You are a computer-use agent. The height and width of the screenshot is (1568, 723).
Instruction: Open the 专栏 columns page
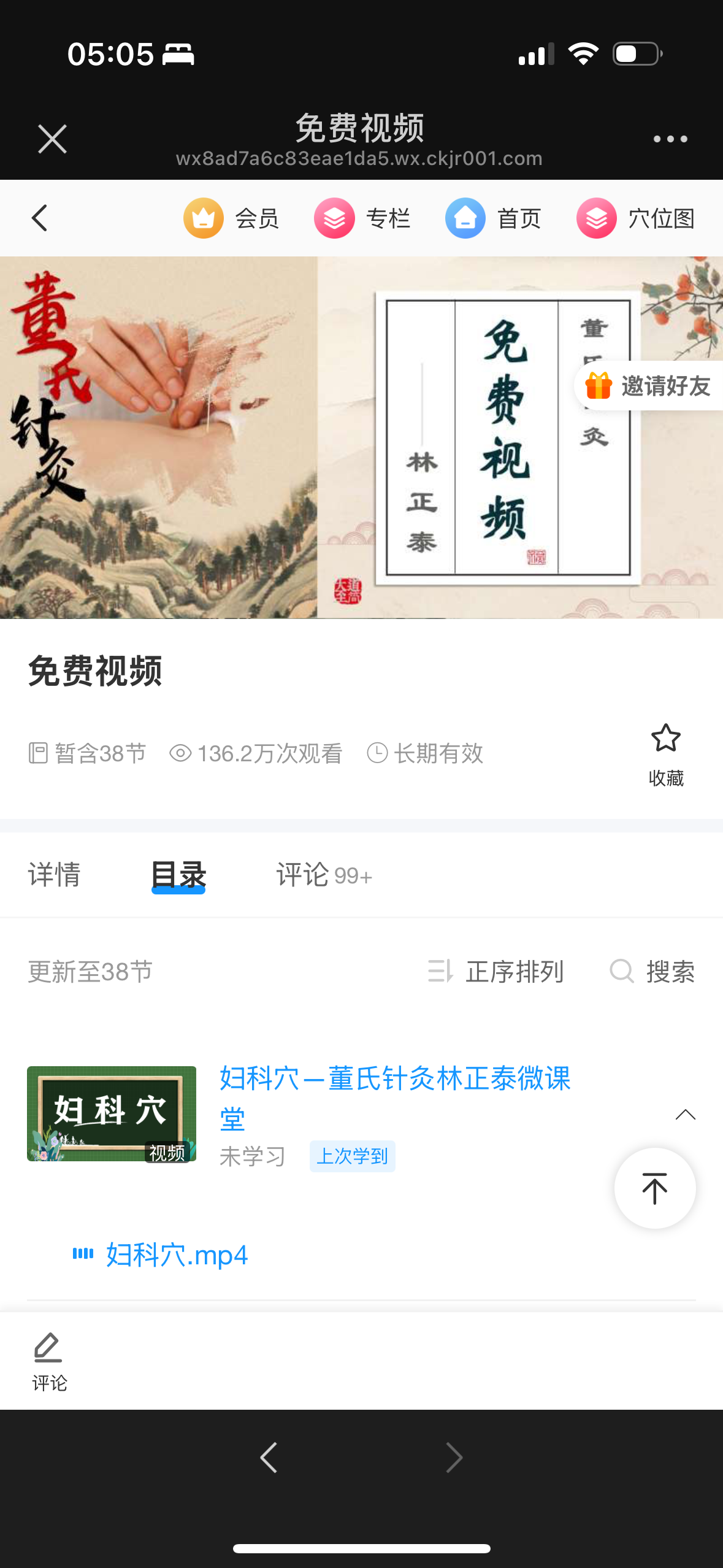pos(362,218)
